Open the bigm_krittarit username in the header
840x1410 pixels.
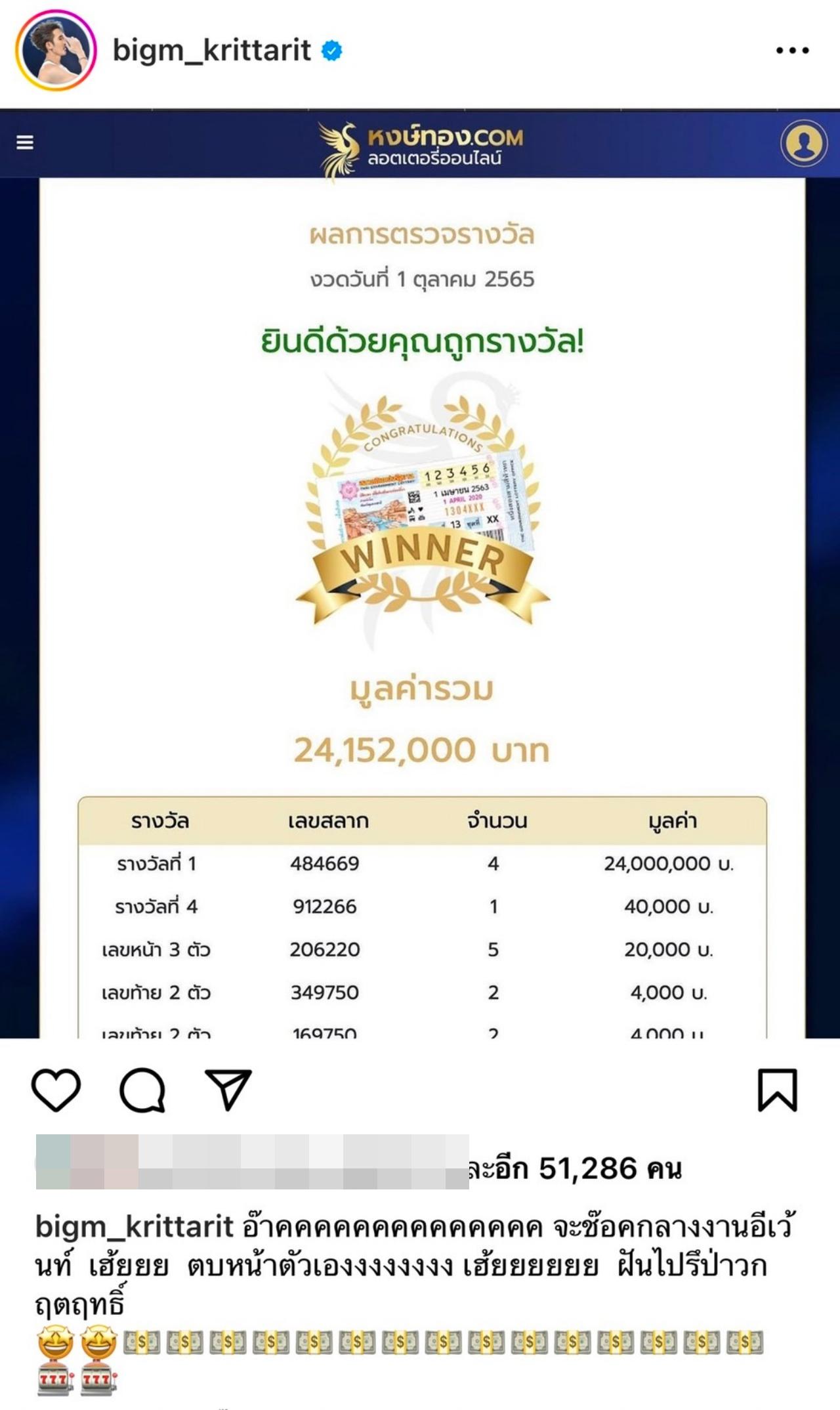211,51
